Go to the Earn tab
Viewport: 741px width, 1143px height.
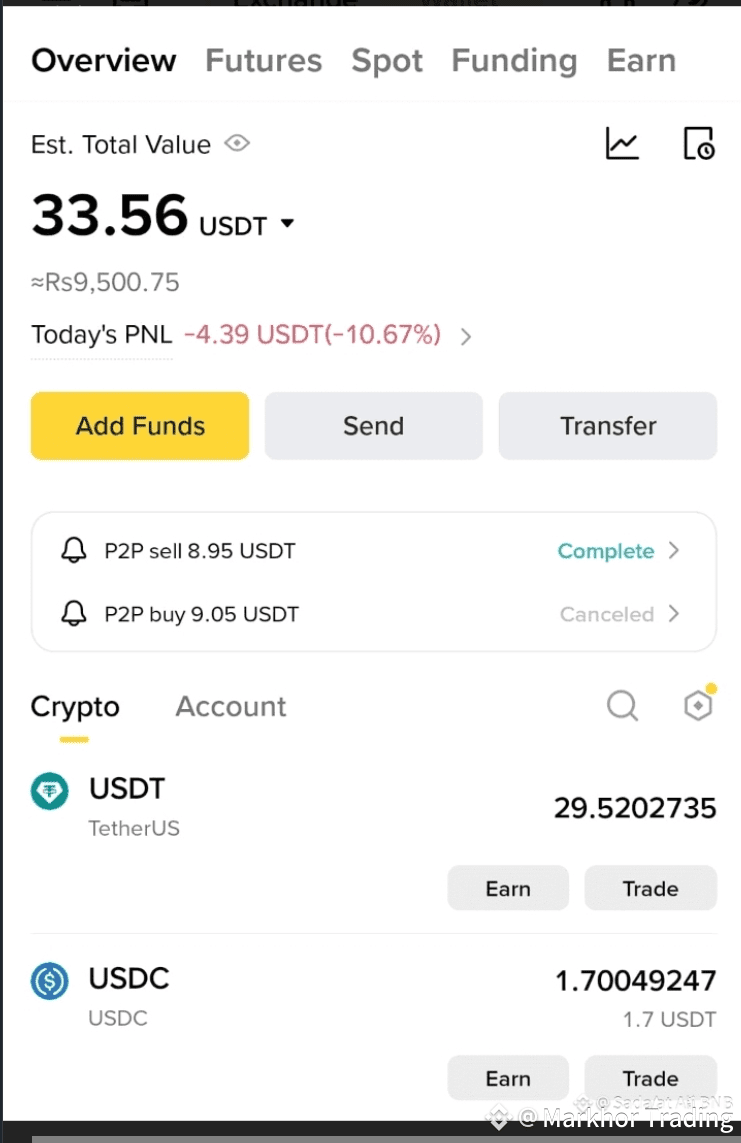pos(641,61)
